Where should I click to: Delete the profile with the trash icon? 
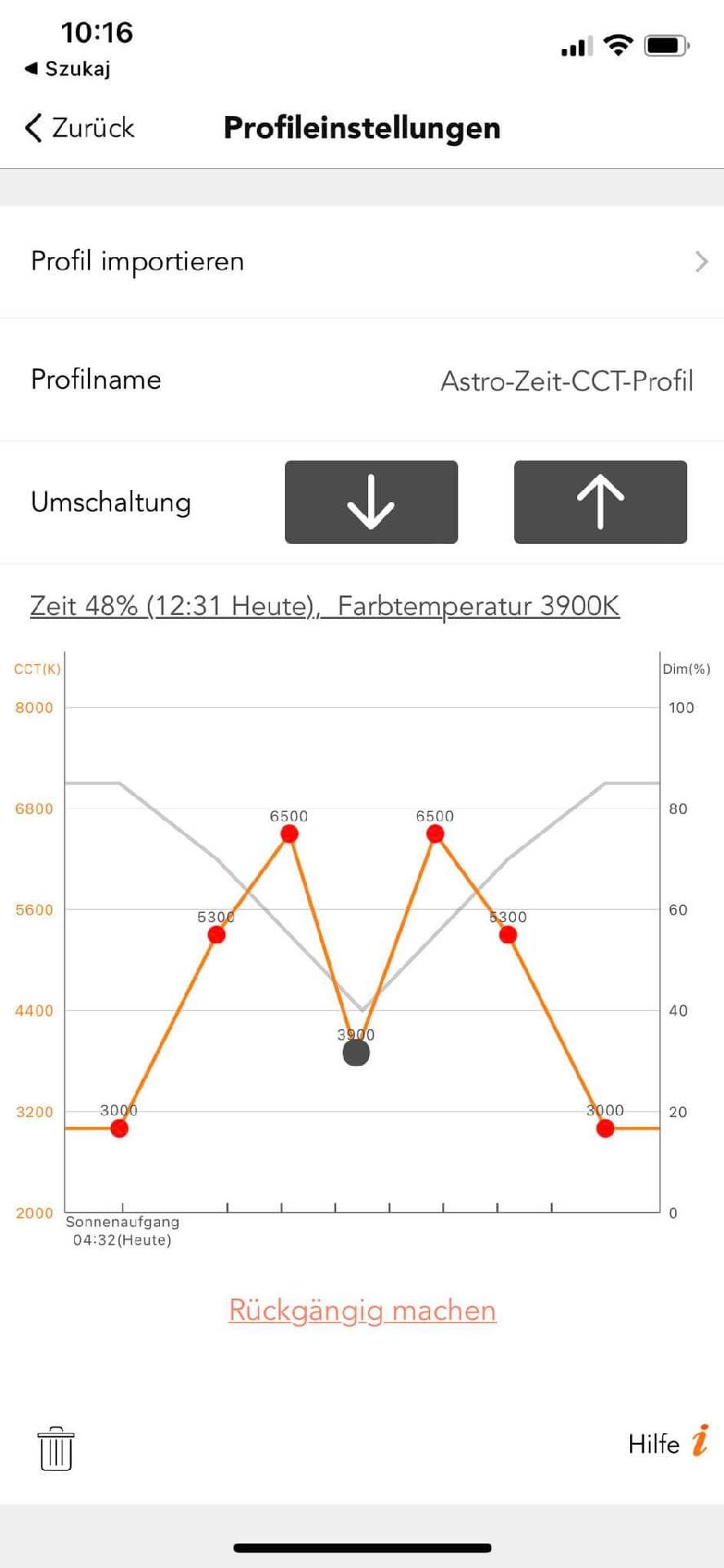56,1448
